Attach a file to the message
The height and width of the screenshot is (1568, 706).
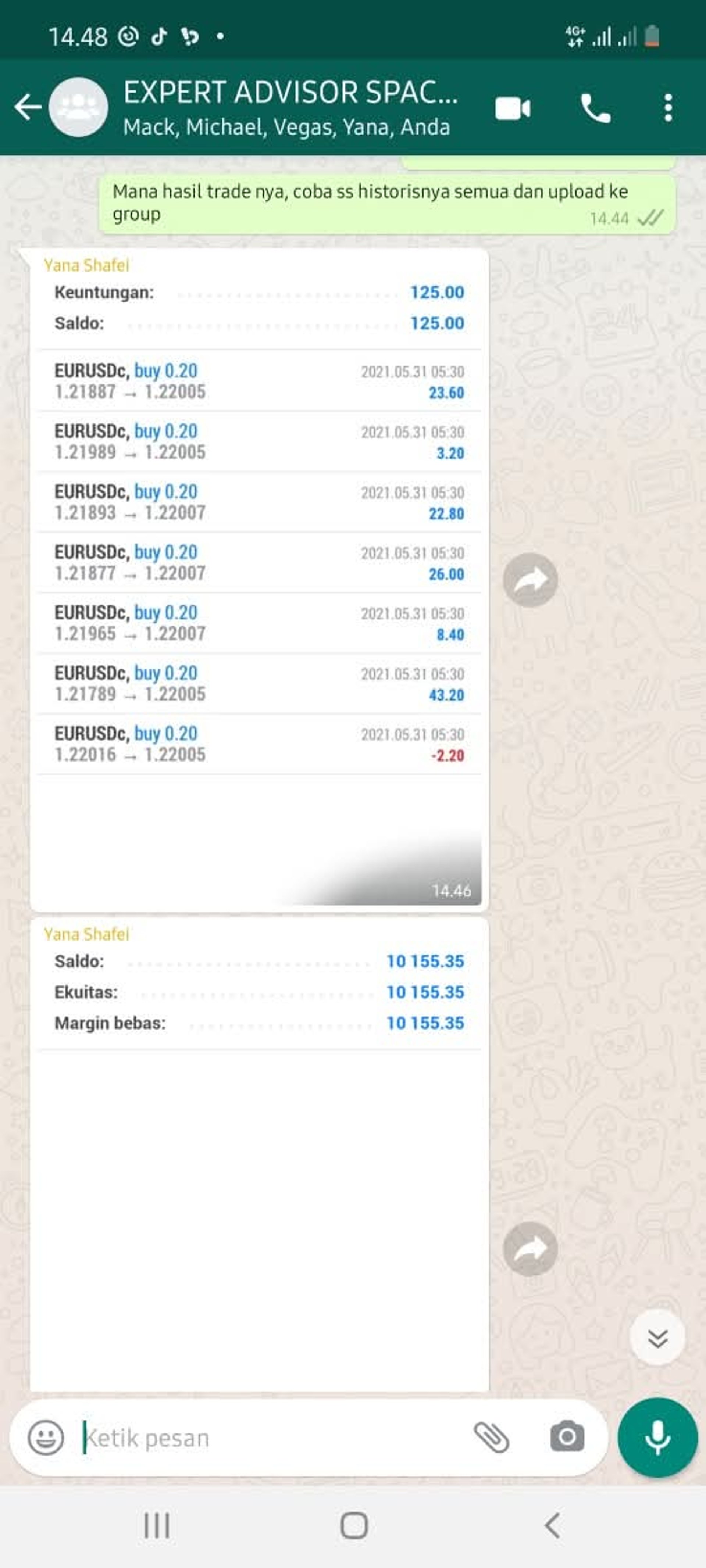click(491, 1438)
